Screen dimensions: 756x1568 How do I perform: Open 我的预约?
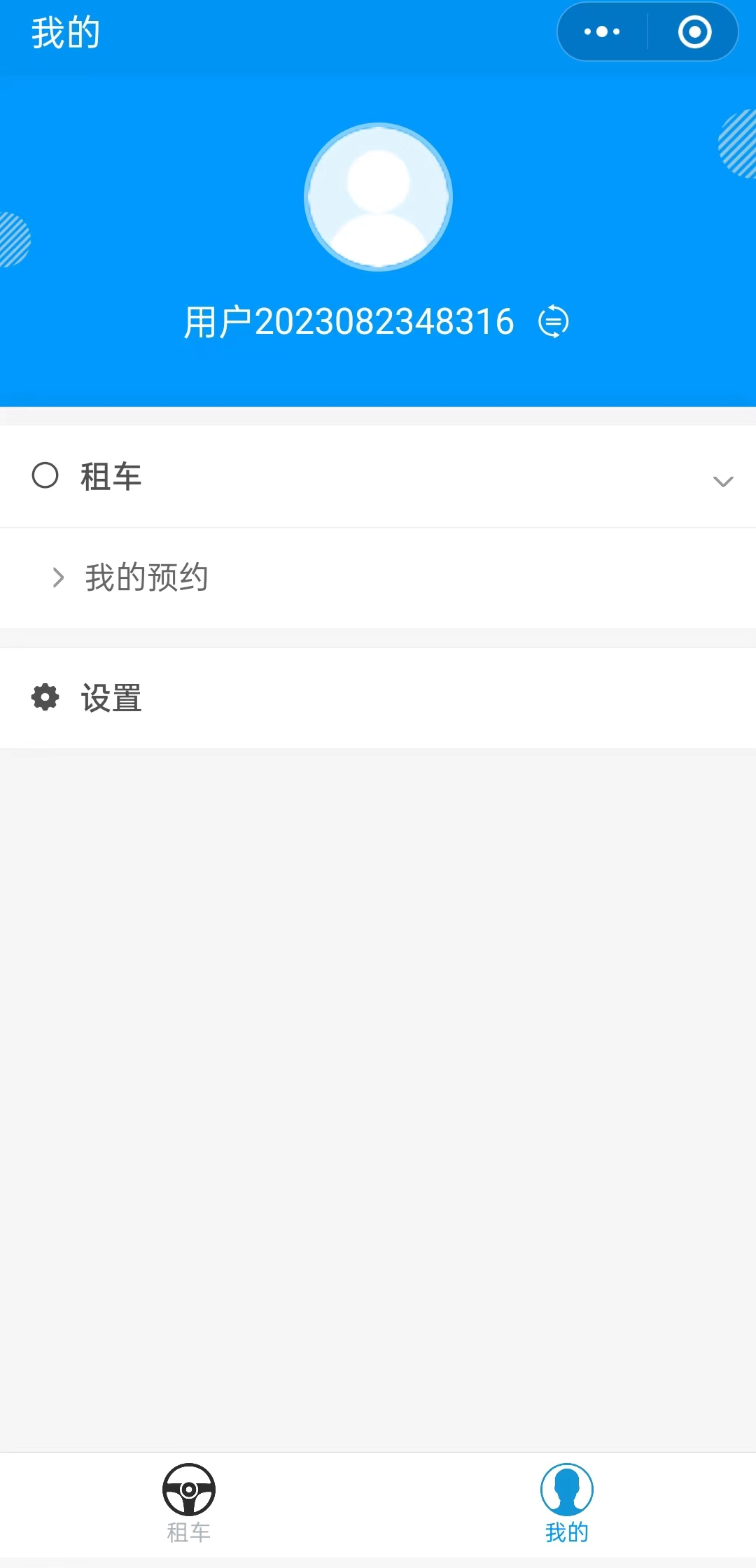coord(378,578)
